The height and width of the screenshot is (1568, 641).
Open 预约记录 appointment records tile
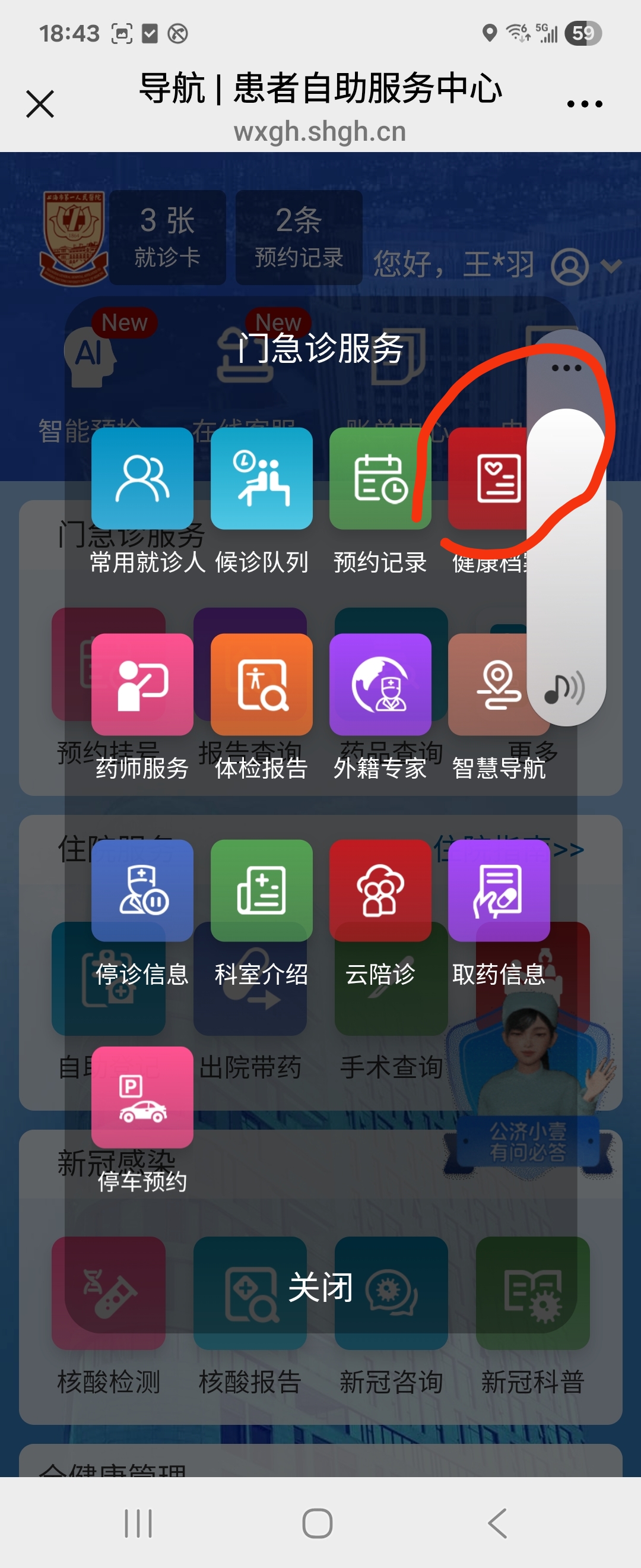pyautogui.click(x=380, y=479)
